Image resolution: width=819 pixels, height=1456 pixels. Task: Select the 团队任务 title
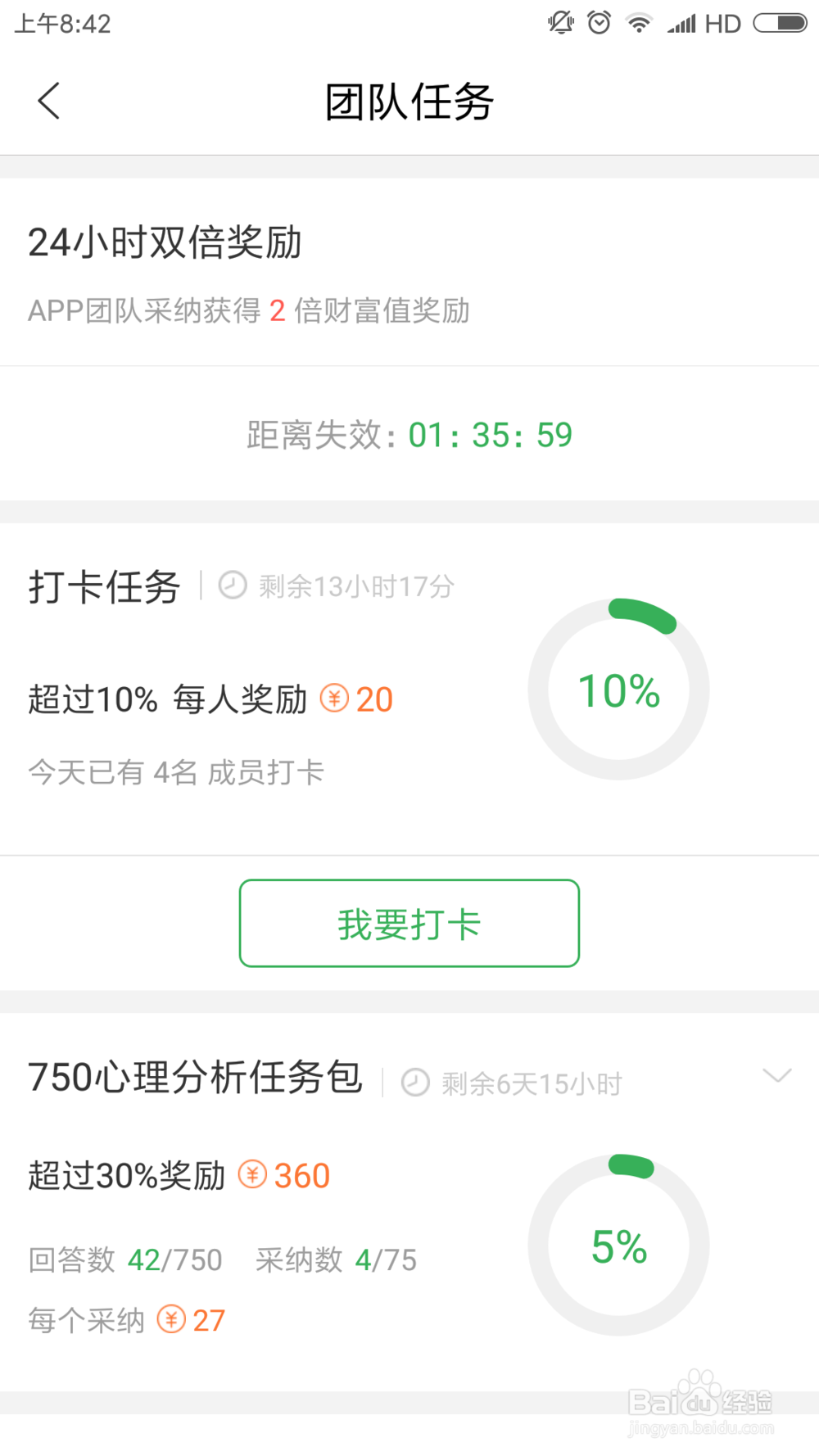pyautogui.click(x=409, y=100)
